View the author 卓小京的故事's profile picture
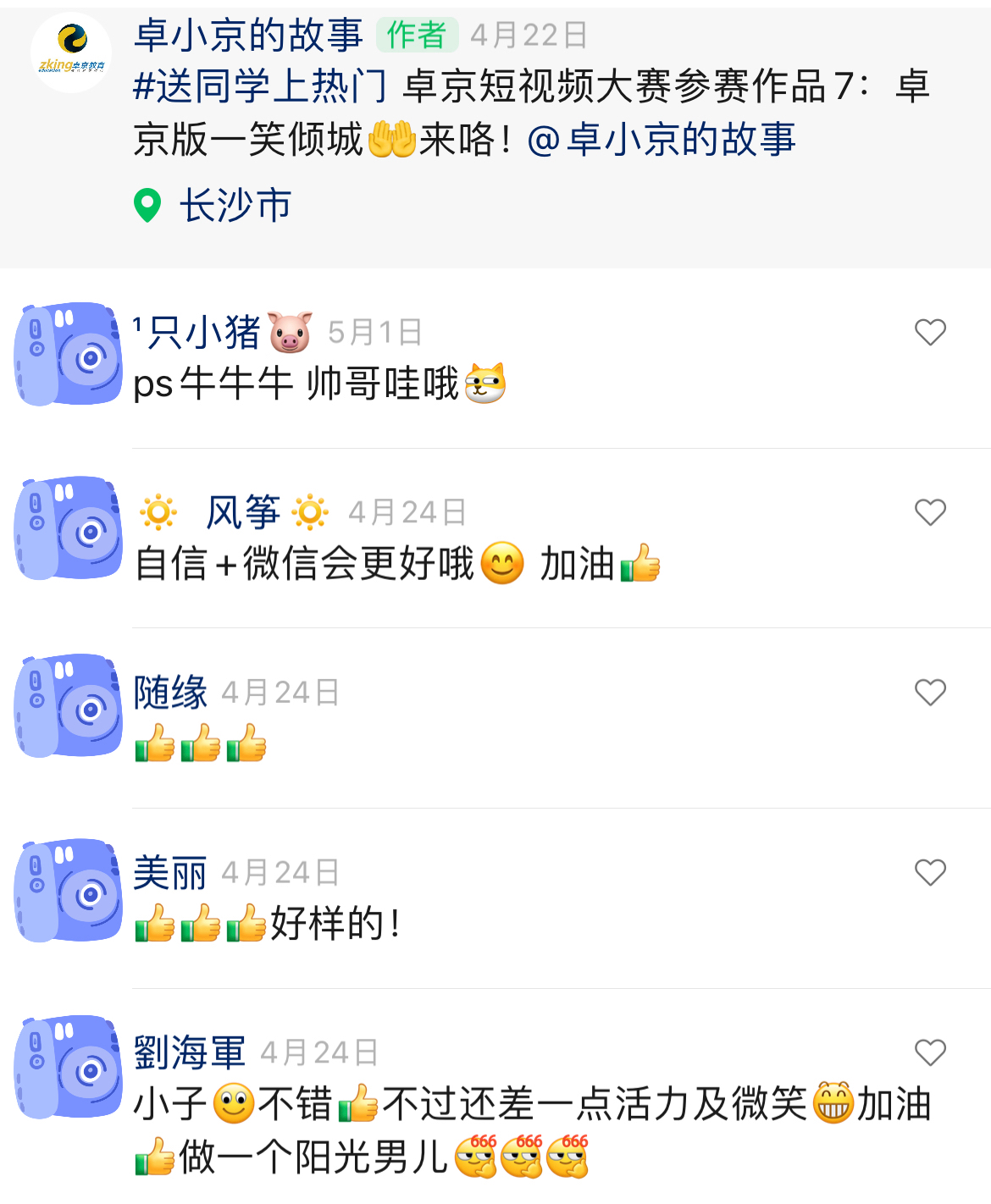Screen dimensions: 991x1204 click(x=71, y=52)
